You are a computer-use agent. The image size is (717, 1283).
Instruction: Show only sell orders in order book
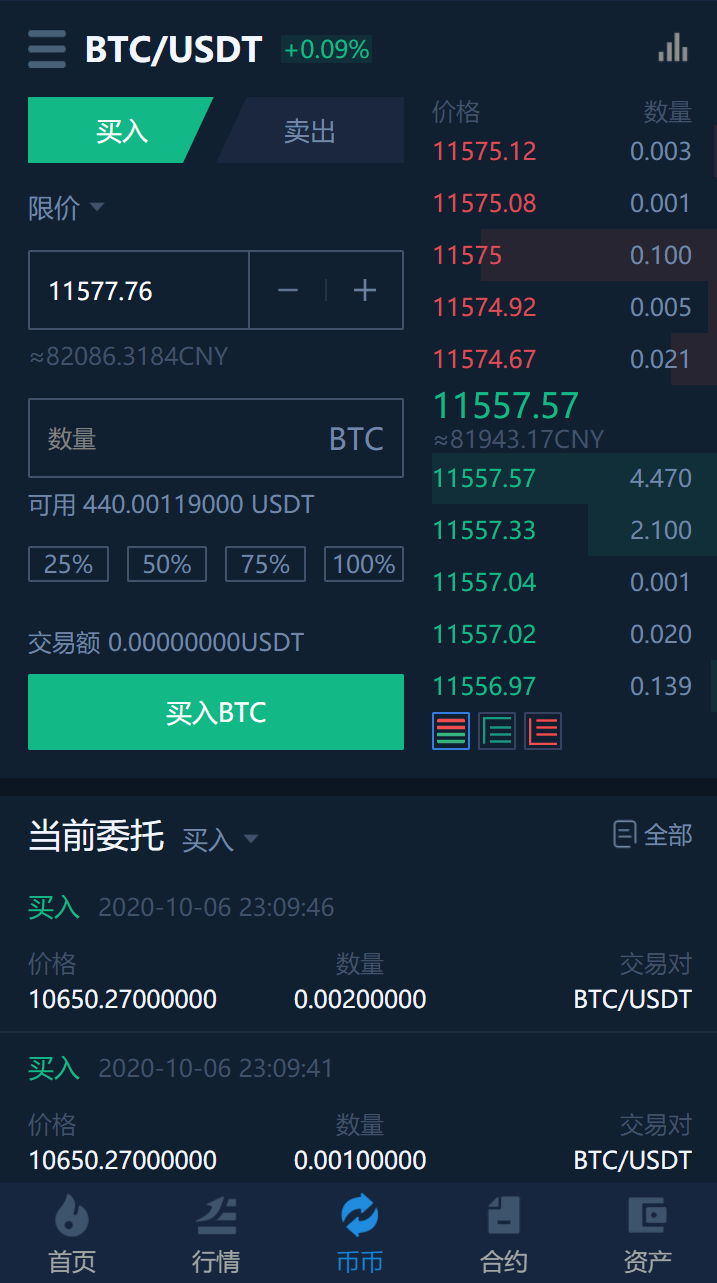(x=543, y=731)
